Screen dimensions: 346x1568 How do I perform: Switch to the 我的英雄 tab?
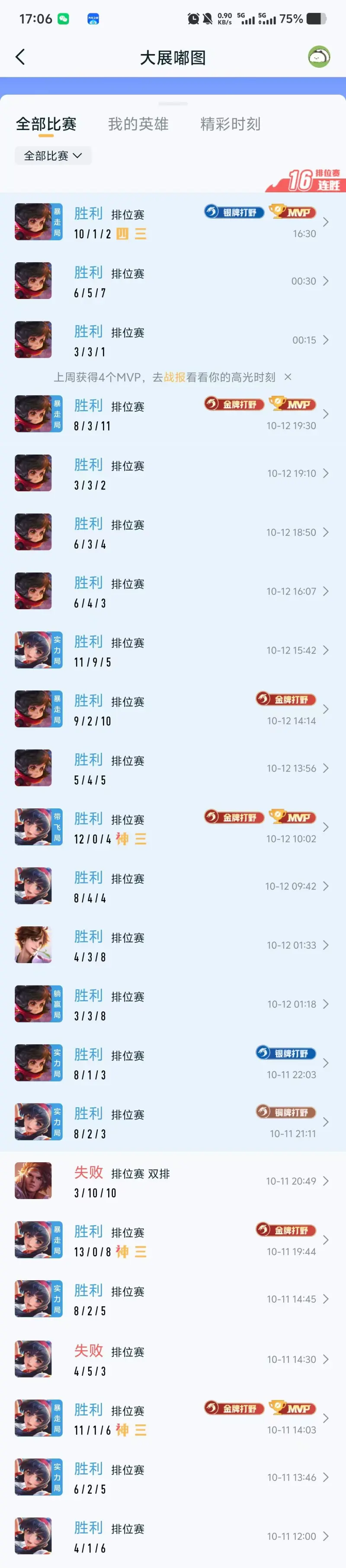(x=138, y=124)
